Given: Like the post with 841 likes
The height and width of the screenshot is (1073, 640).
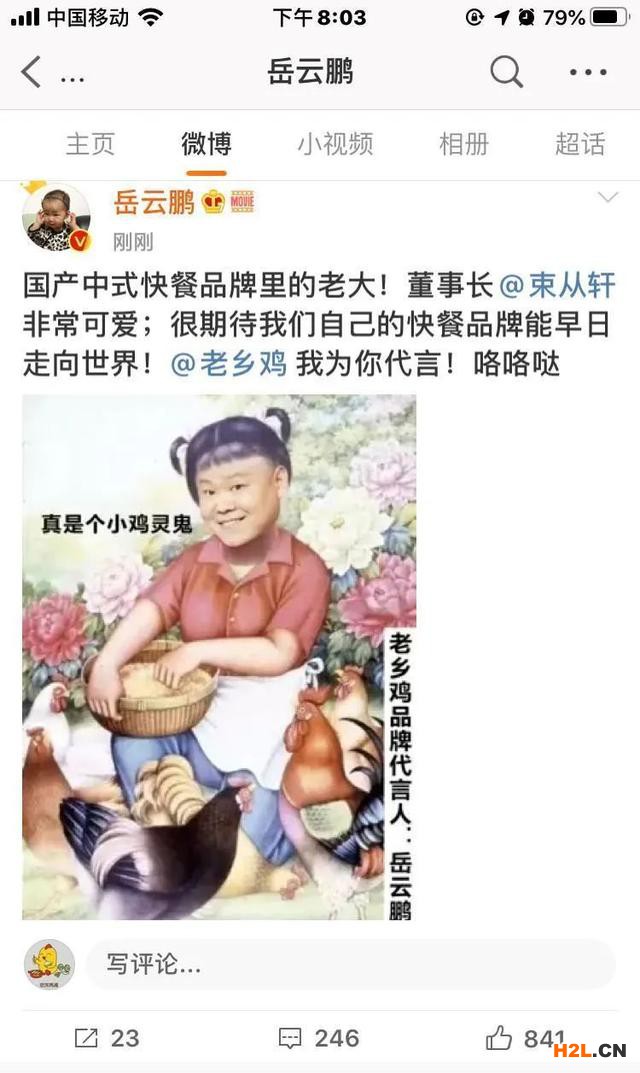Looking at the screenshot, I should (525, 1038).
